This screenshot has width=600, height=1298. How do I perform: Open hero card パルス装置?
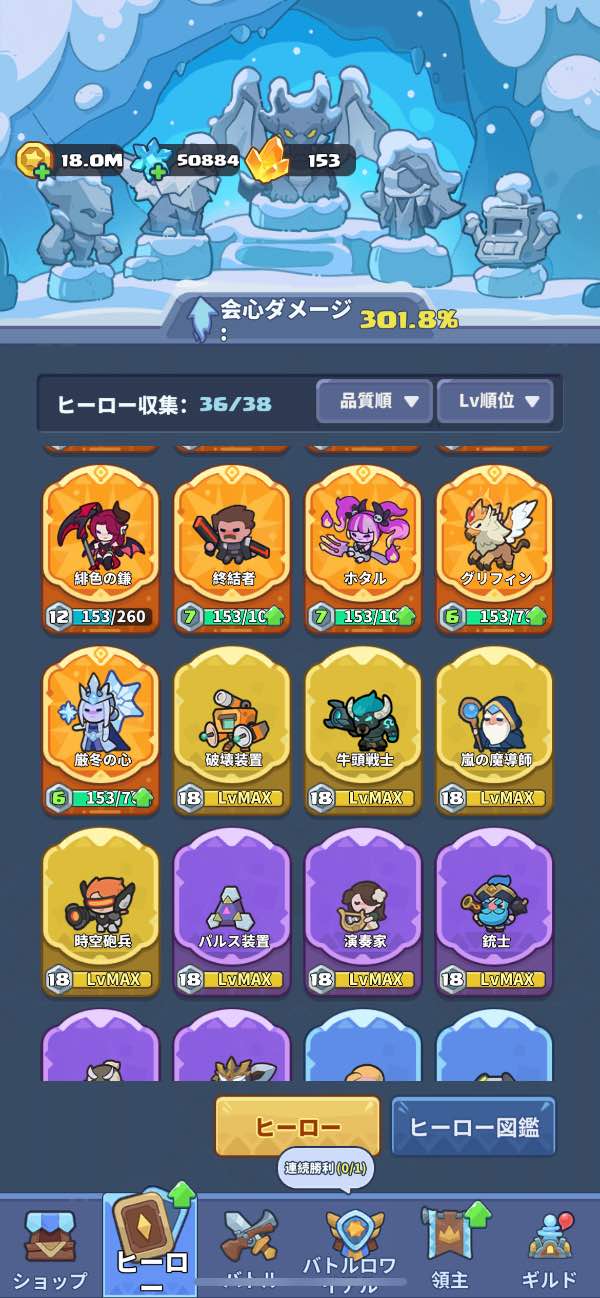(x=232, y=912)
